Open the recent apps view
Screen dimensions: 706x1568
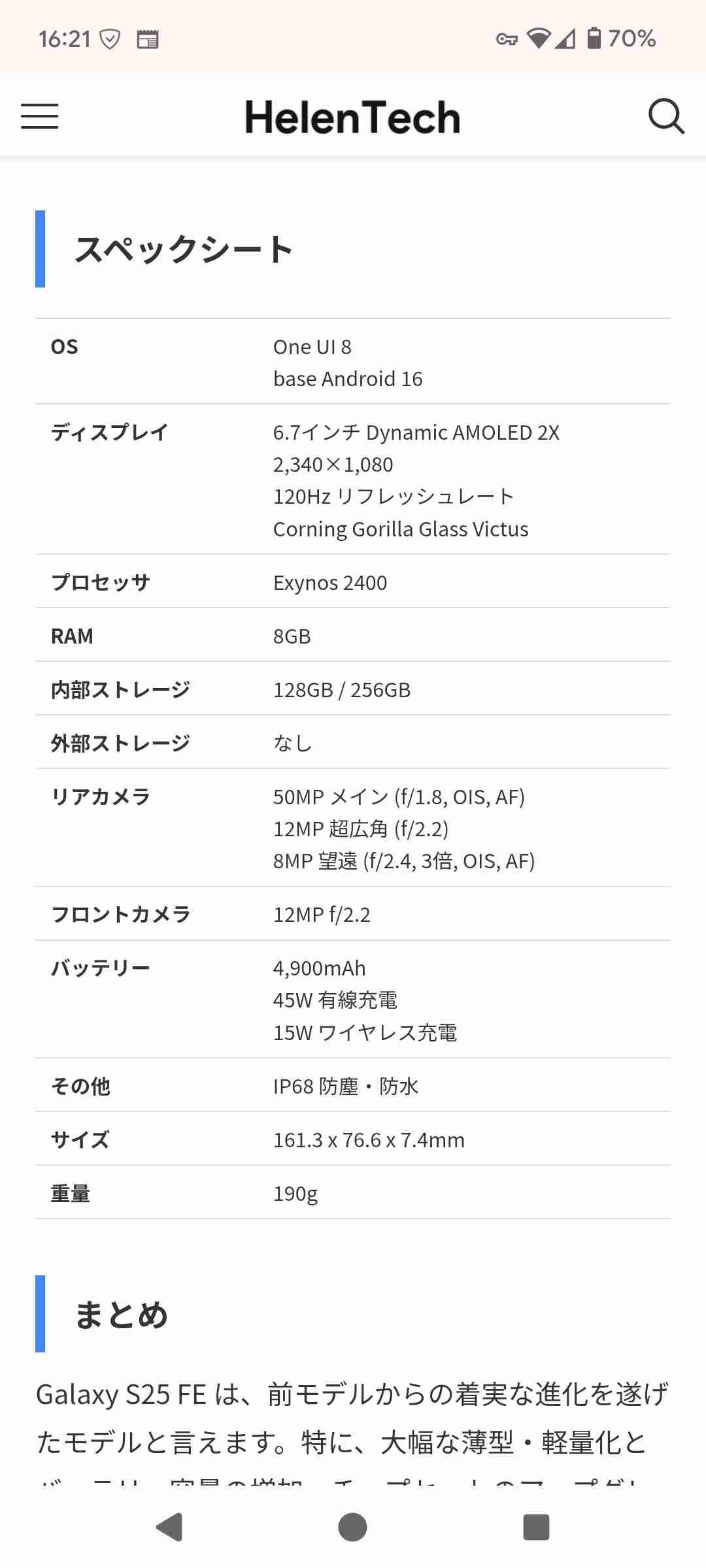[536, 1527]
